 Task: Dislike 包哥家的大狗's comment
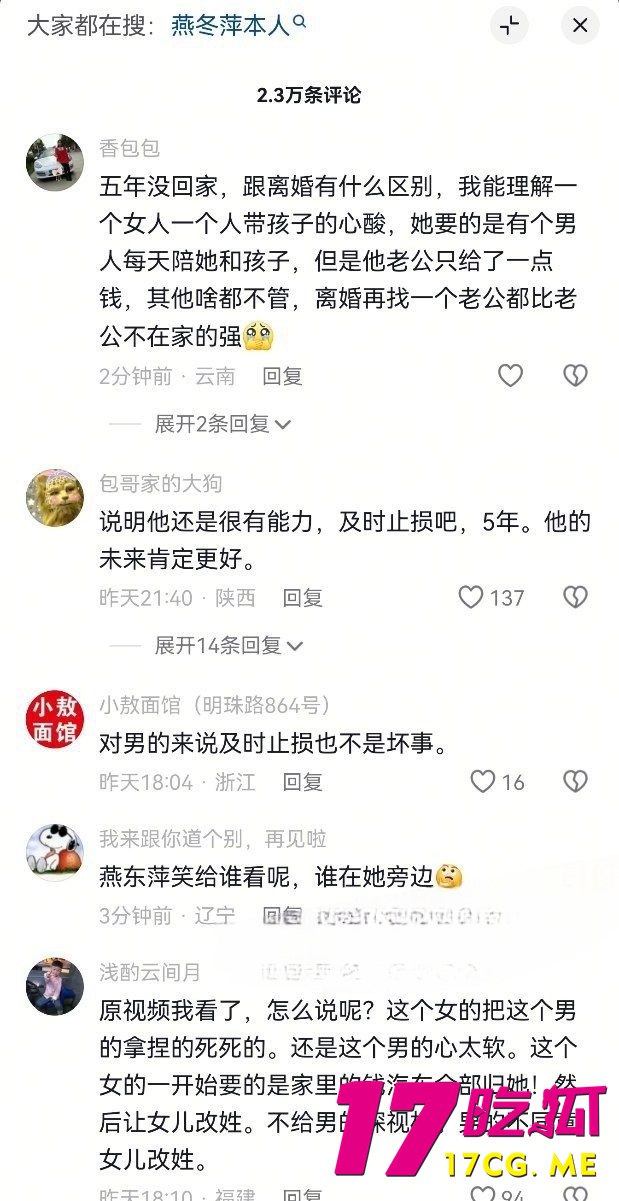(575, 598)
